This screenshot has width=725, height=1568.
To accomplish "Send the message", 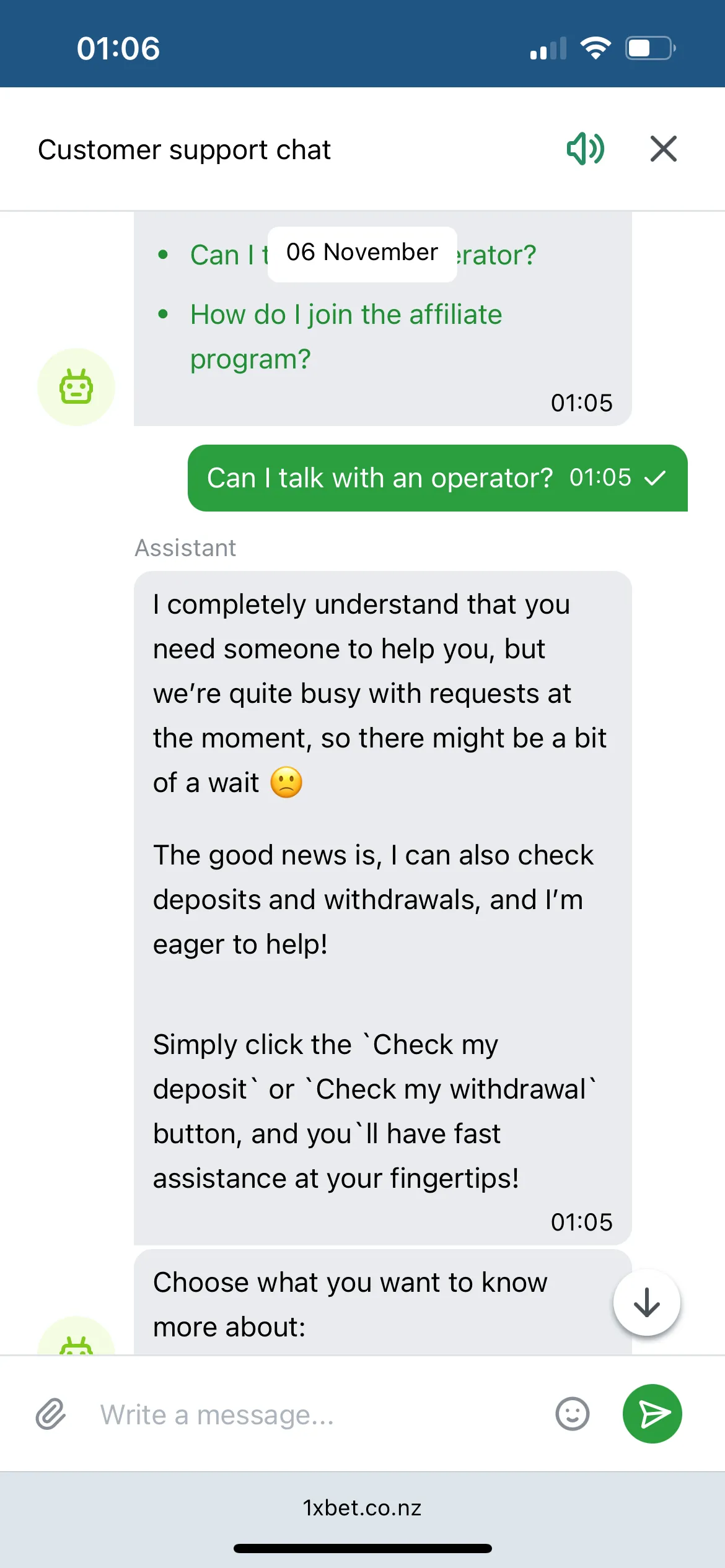I will 652,1414.
